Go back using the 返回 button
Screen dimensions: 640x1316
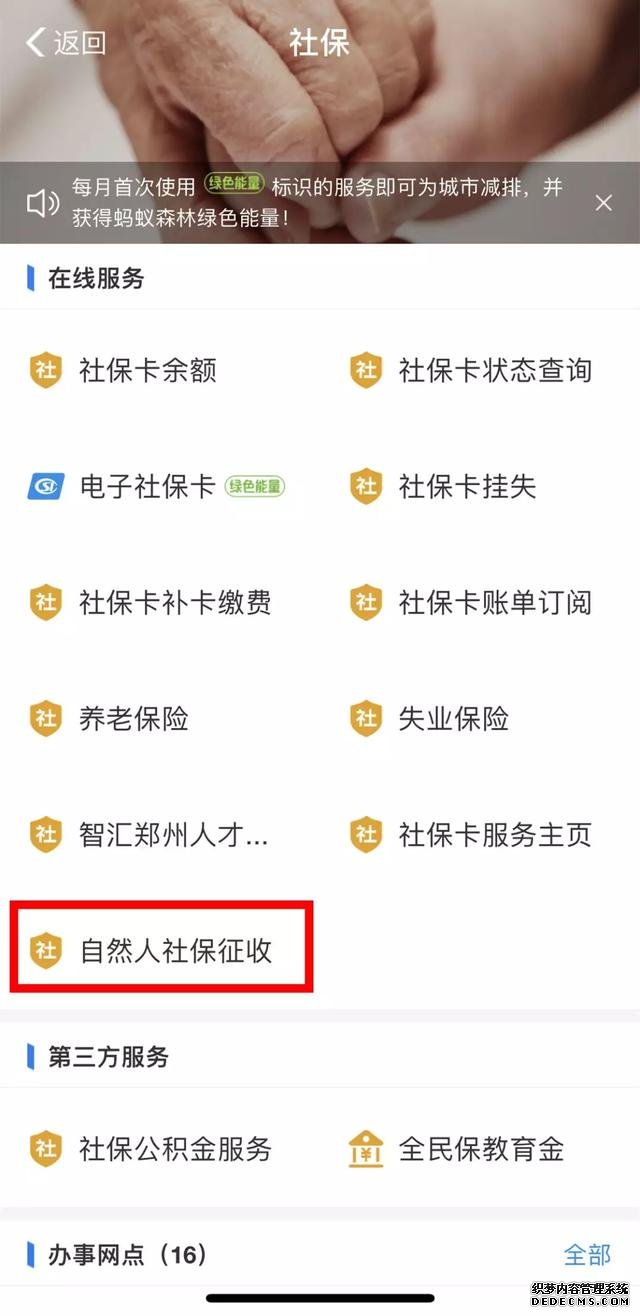66,42
